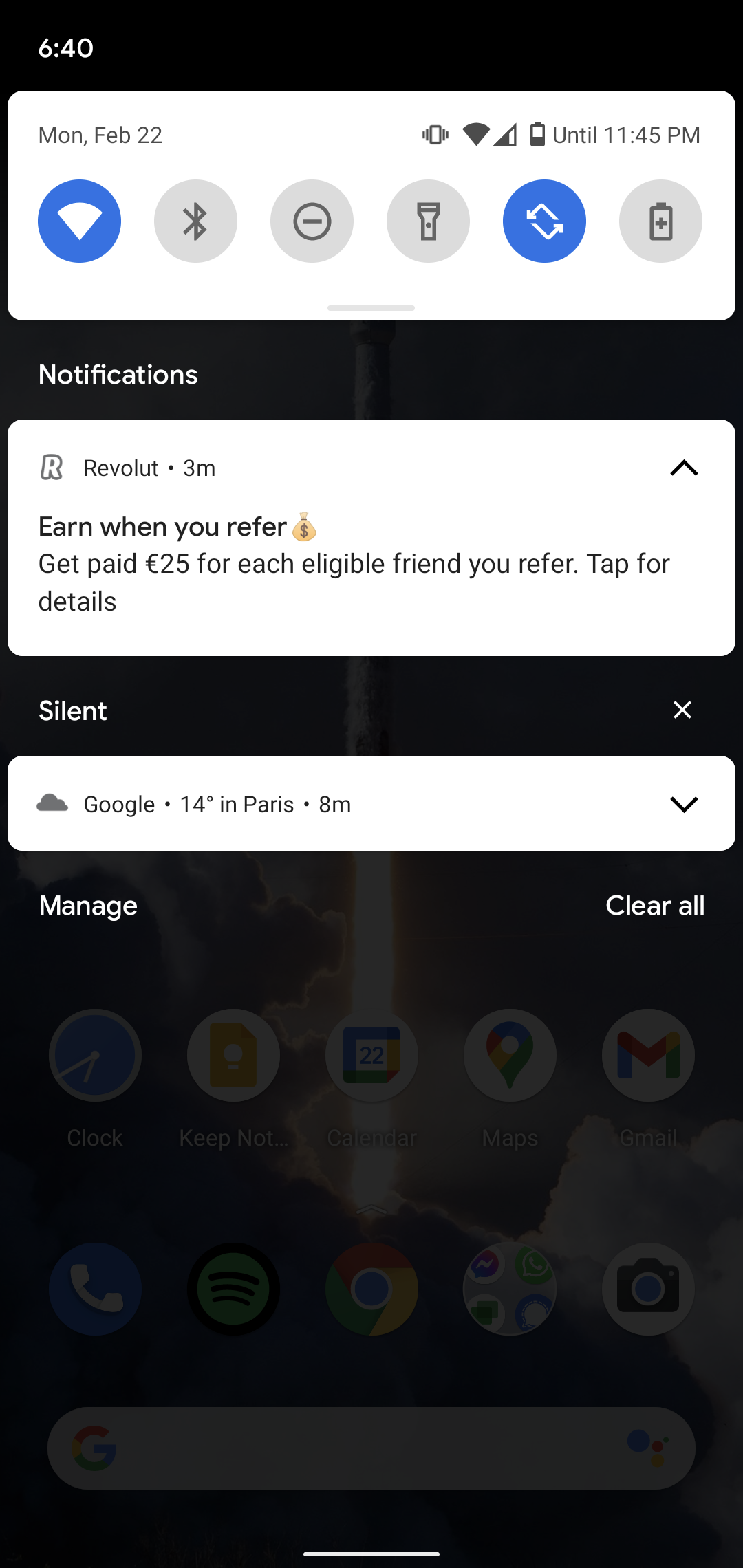
Task: Open Gmail
Action: (647, 1055)
